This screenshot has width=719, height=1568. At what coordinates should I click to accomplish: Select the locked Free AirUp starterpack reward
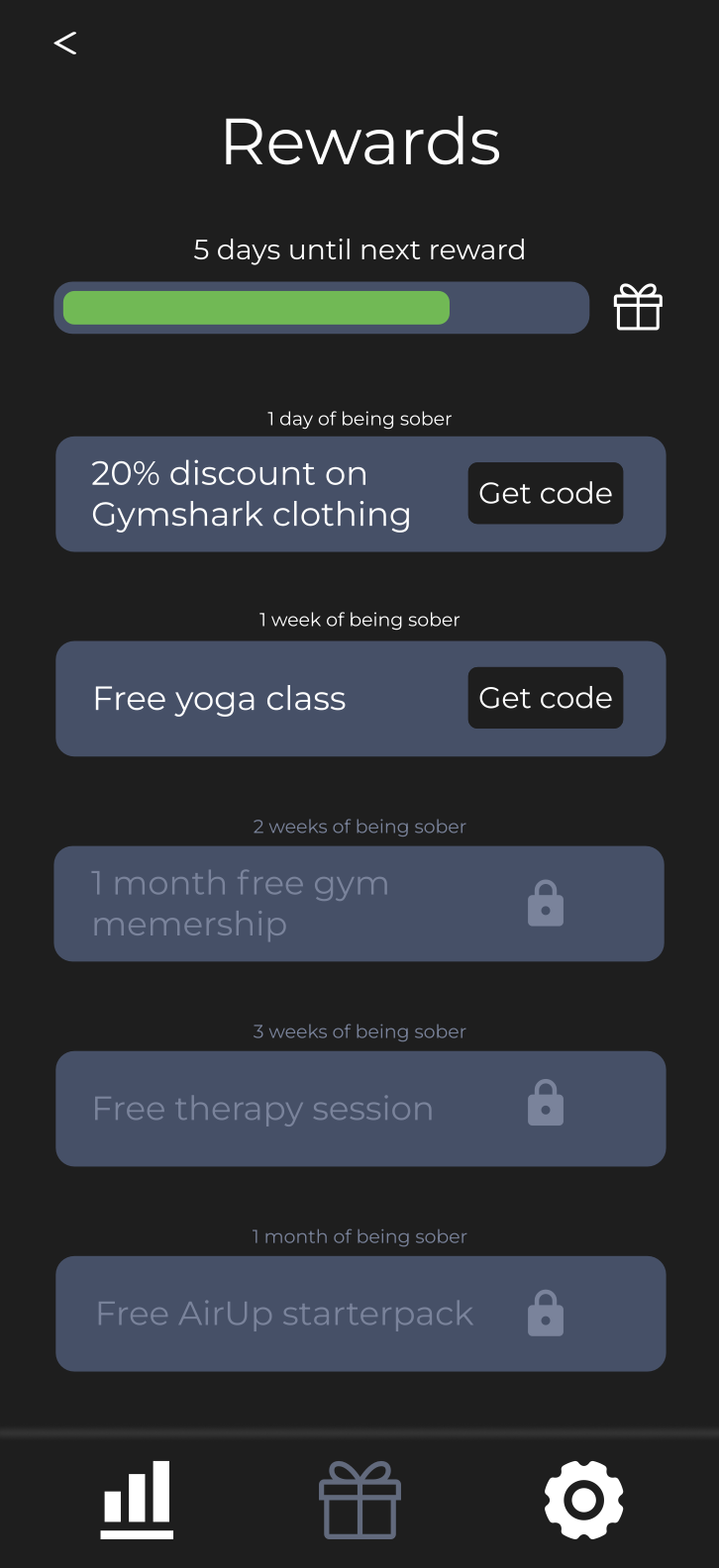pos(359,1313)
